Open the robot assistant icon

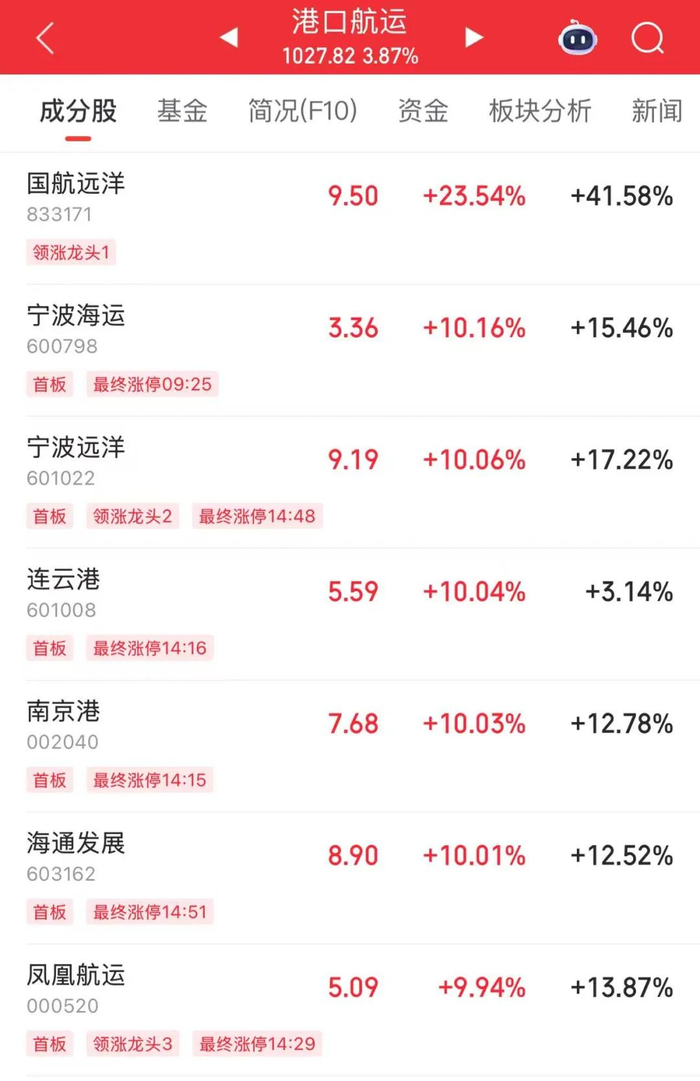pos(576,38)
